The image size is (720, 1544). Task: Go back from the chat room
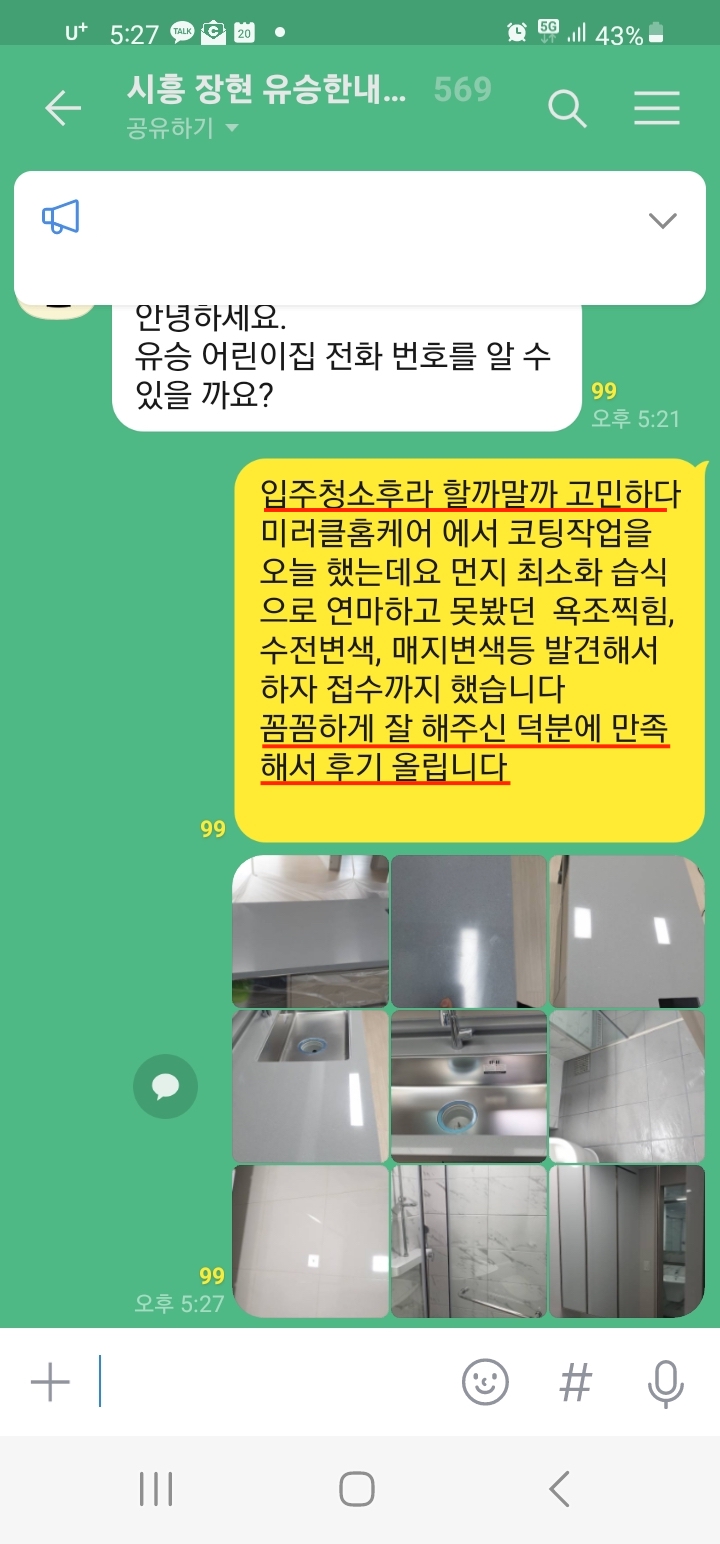pos(63,108)
